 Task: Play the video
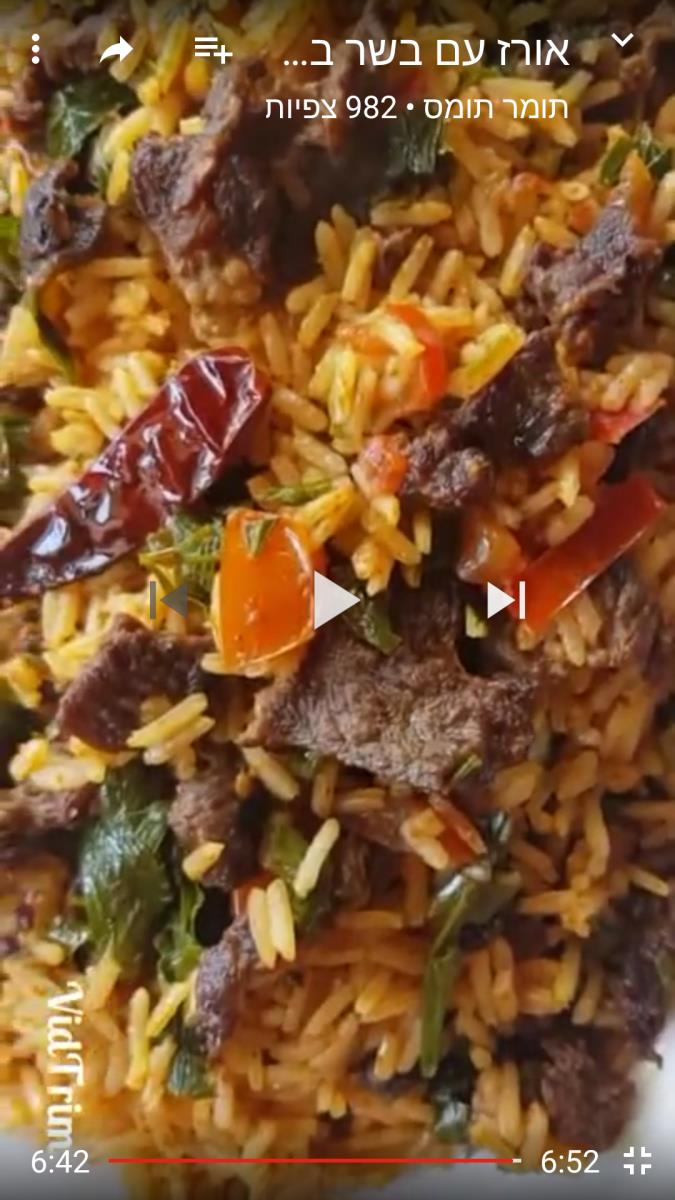[x=336, y=600]
